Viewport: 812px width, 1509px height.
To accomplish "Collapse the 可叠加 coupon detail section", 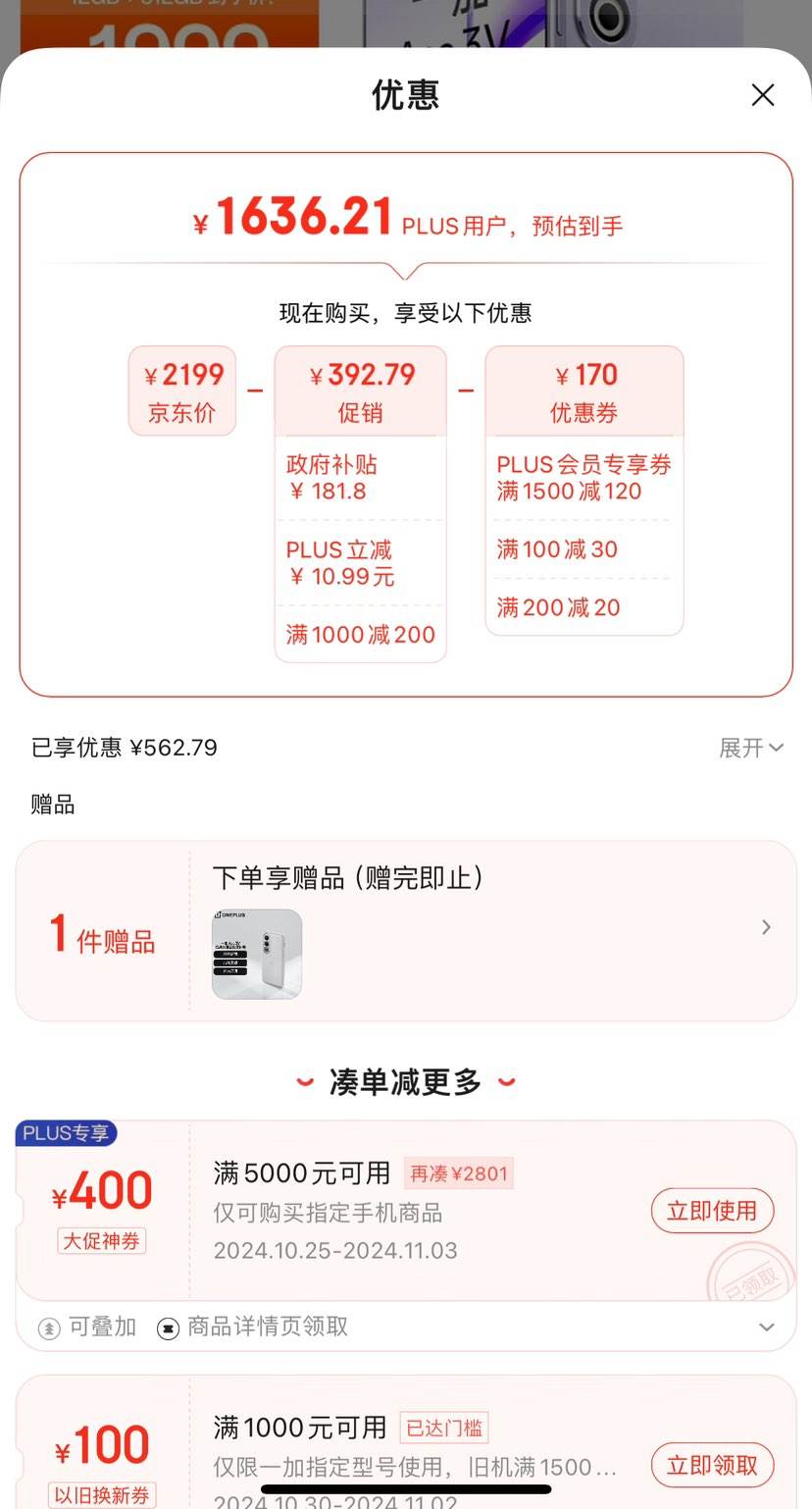I will pos(767,1327).
